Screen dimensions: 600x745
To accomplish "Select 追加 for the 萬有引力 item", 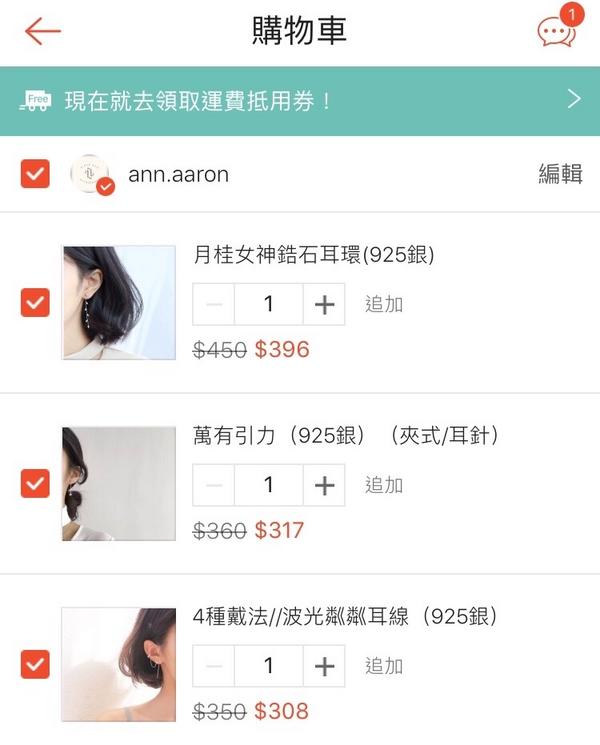I will tap(384, 485).
